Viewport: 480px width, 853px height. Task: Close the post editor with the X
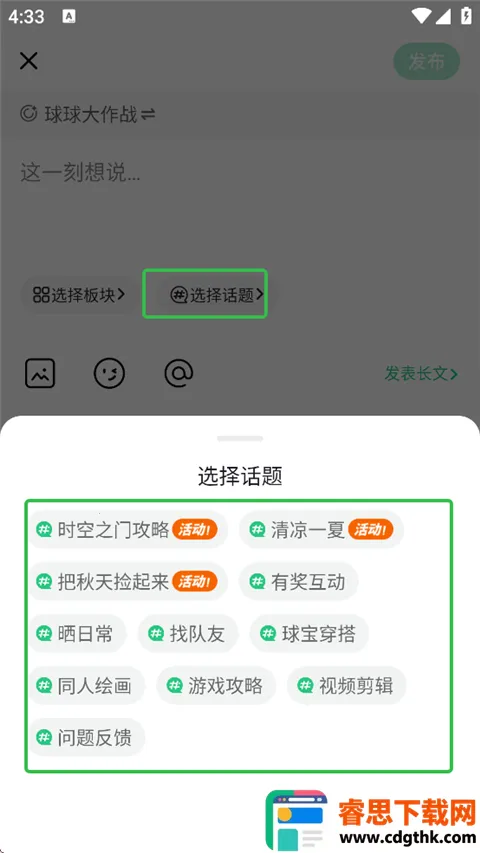pos(28,61)
